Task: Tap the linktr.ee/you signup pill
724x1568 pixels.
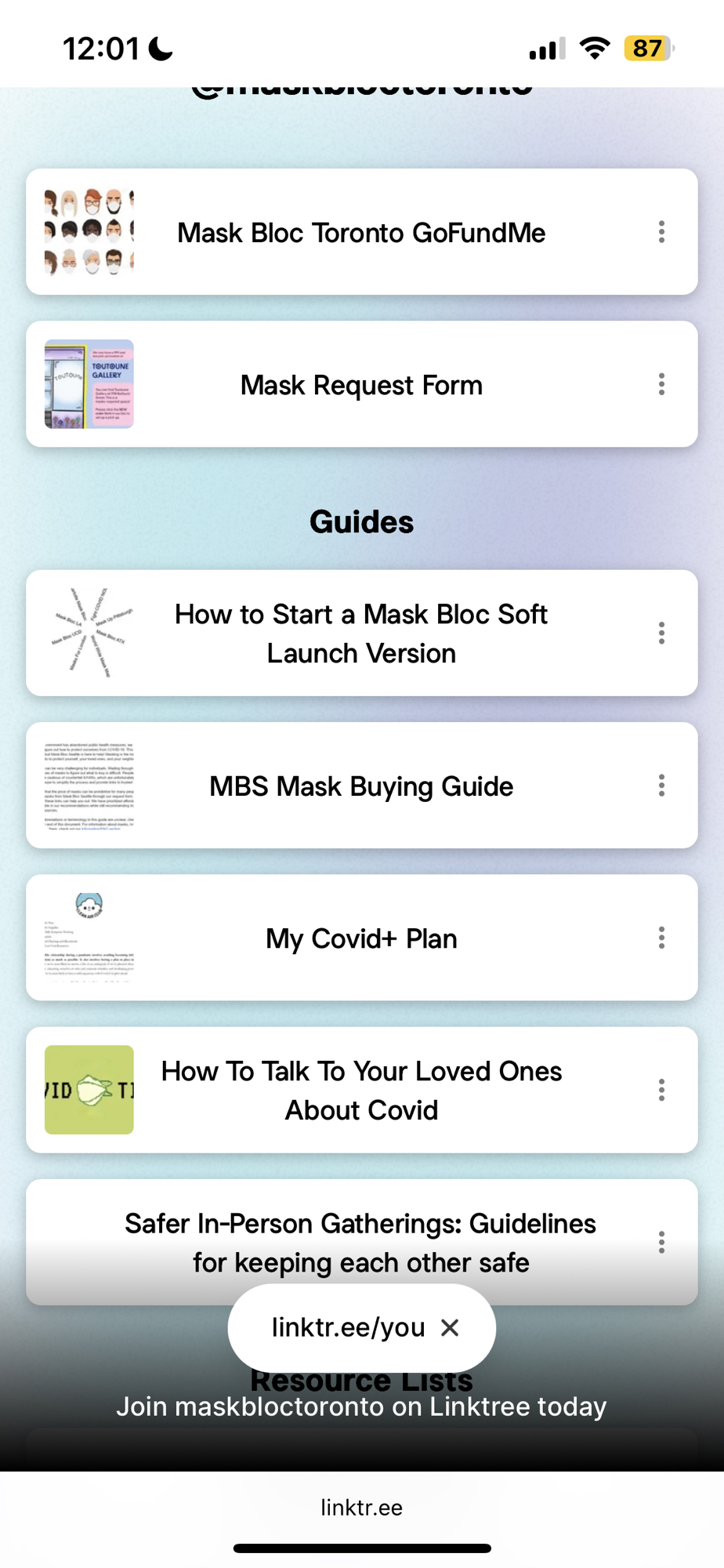Action: [x=347, y=1327]
